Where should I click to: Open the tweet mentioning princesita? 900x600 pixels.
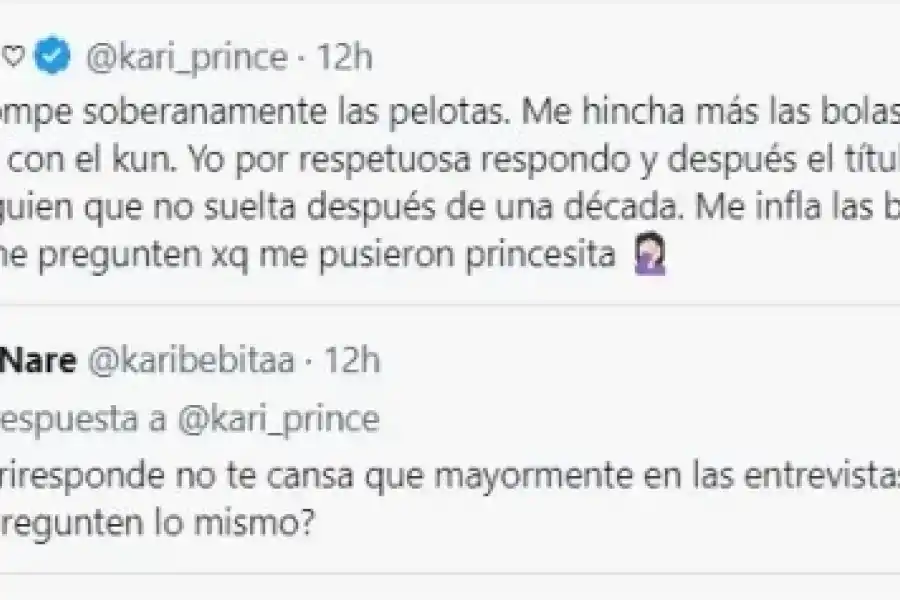tap(400, 185)
